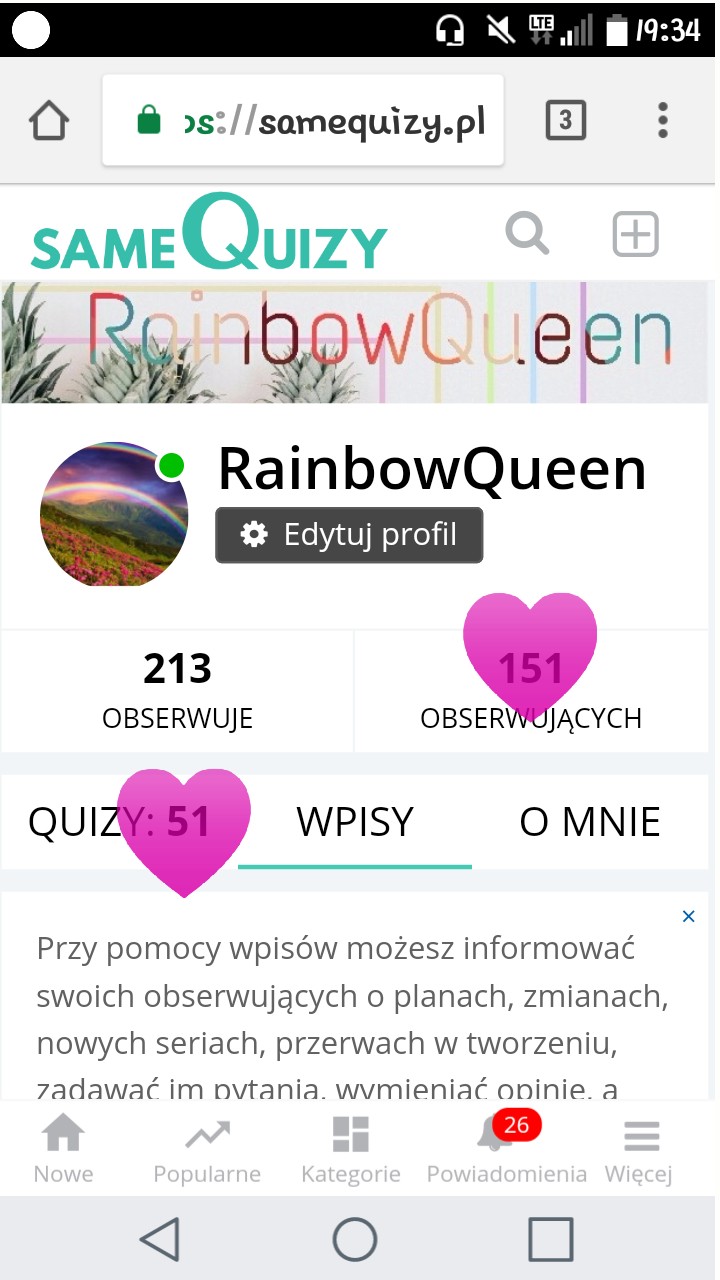Go back with the system back button
Viewport: 720px width, 1280px height.
160,1239
